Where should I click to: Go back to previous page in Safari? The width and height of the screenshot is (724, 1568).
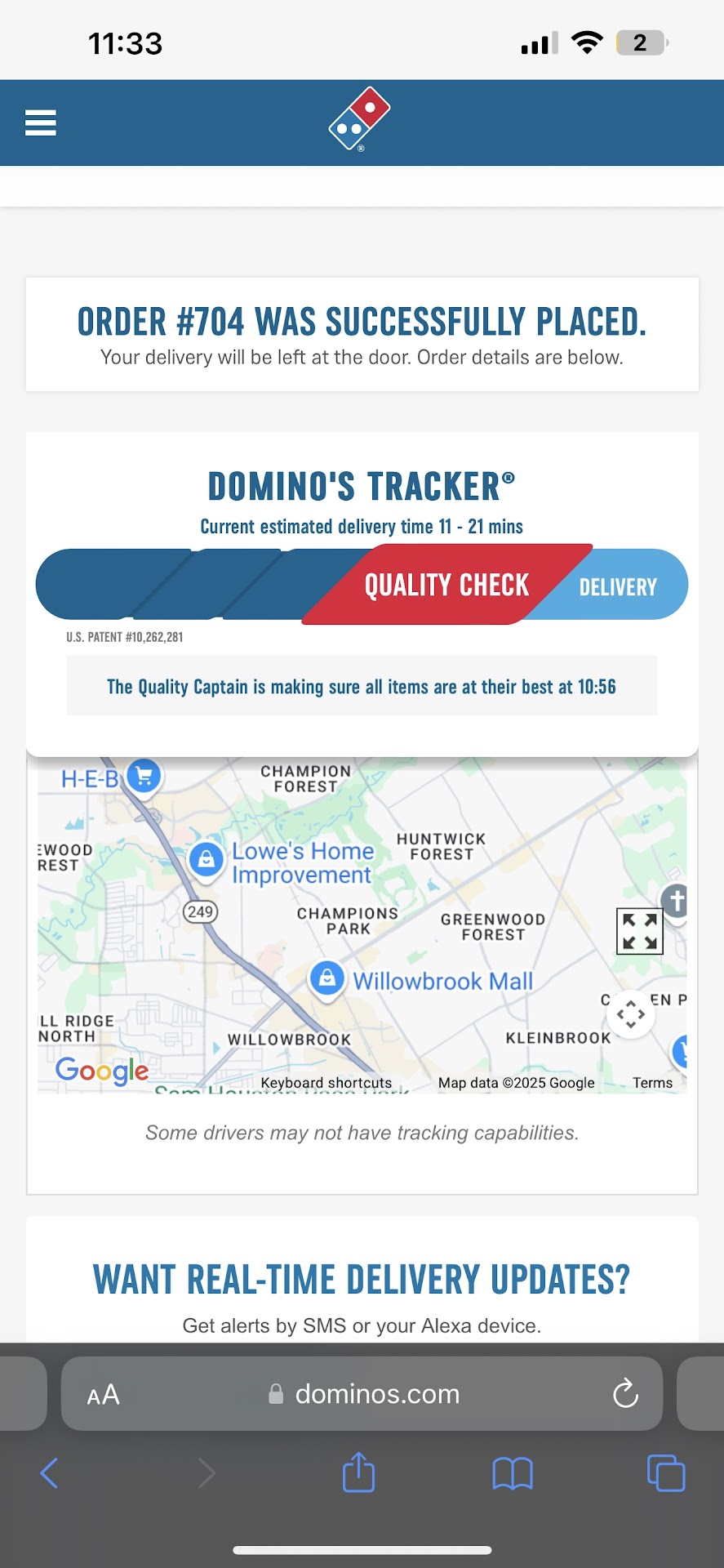click(x=49, y=1473)
